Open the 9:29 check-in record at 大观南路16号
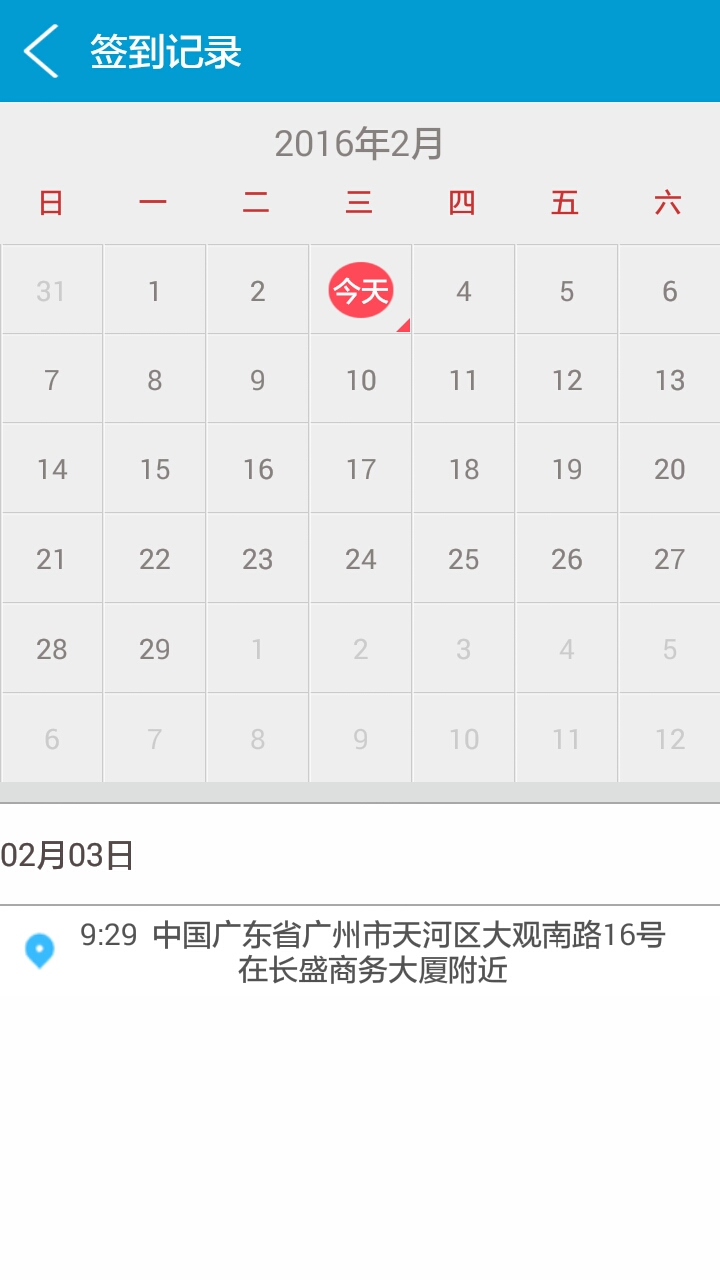The width and height of the screenshot is (720, 1280). pos(372,952)
